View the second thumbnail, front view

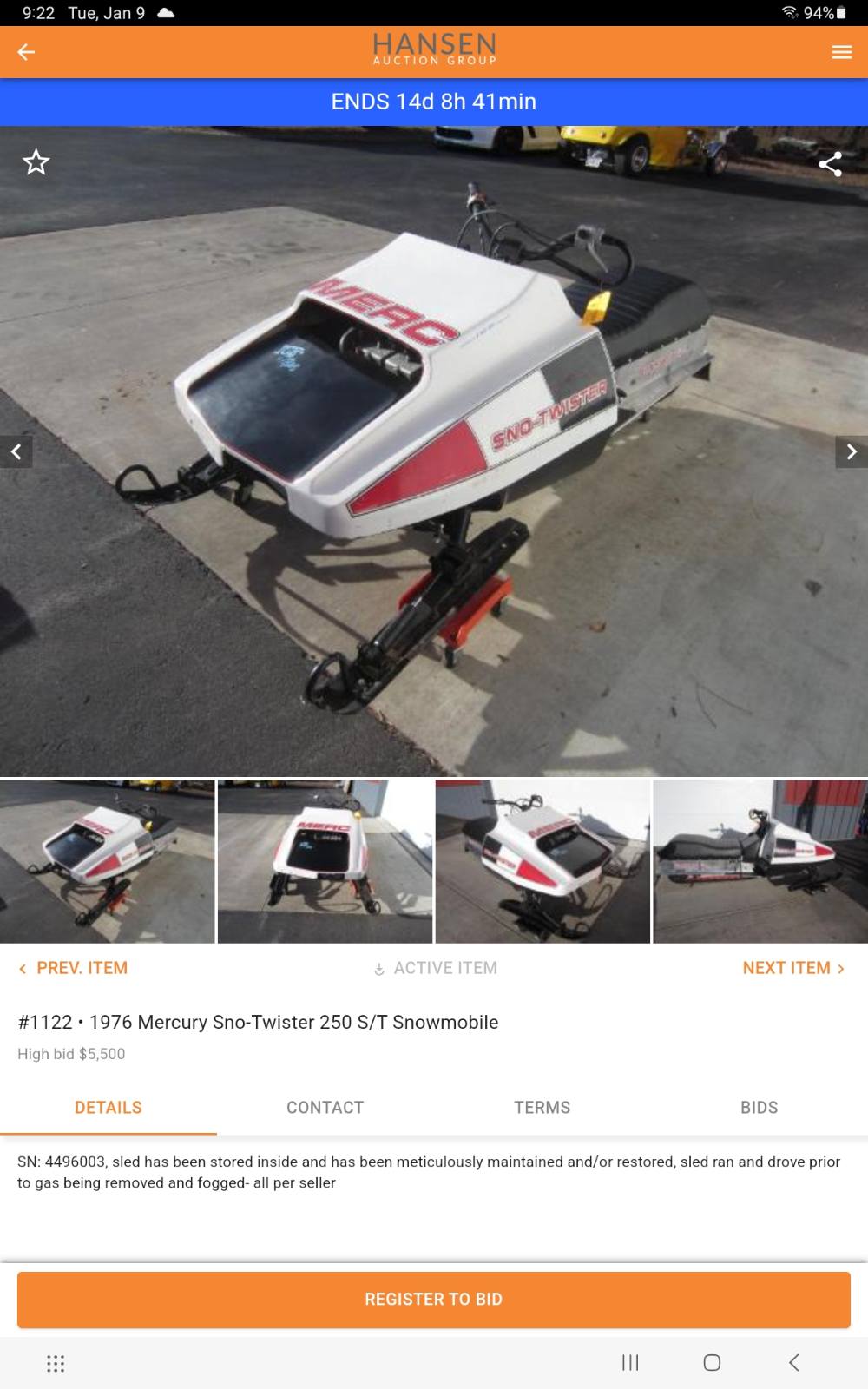point(325,861)
